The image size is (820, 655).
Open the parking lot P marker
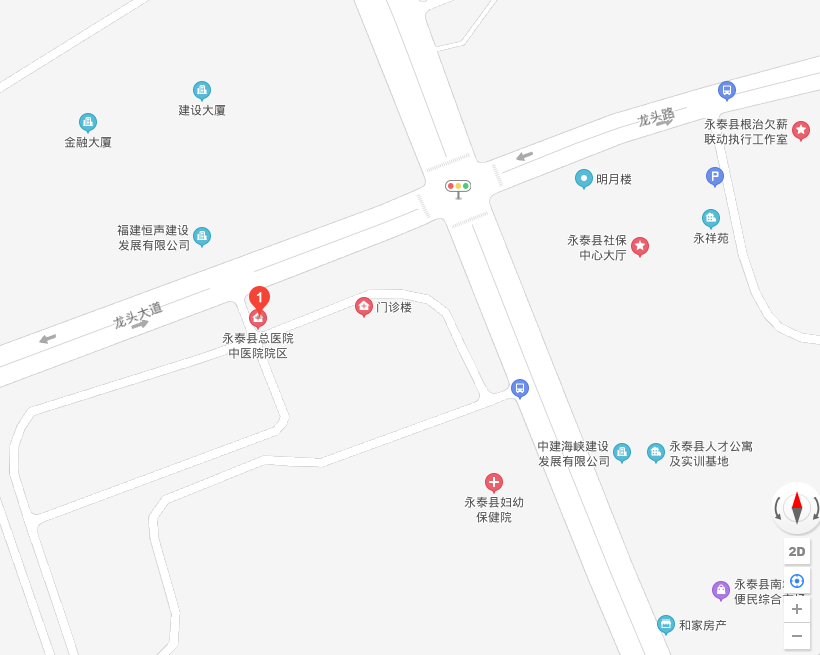714,177
